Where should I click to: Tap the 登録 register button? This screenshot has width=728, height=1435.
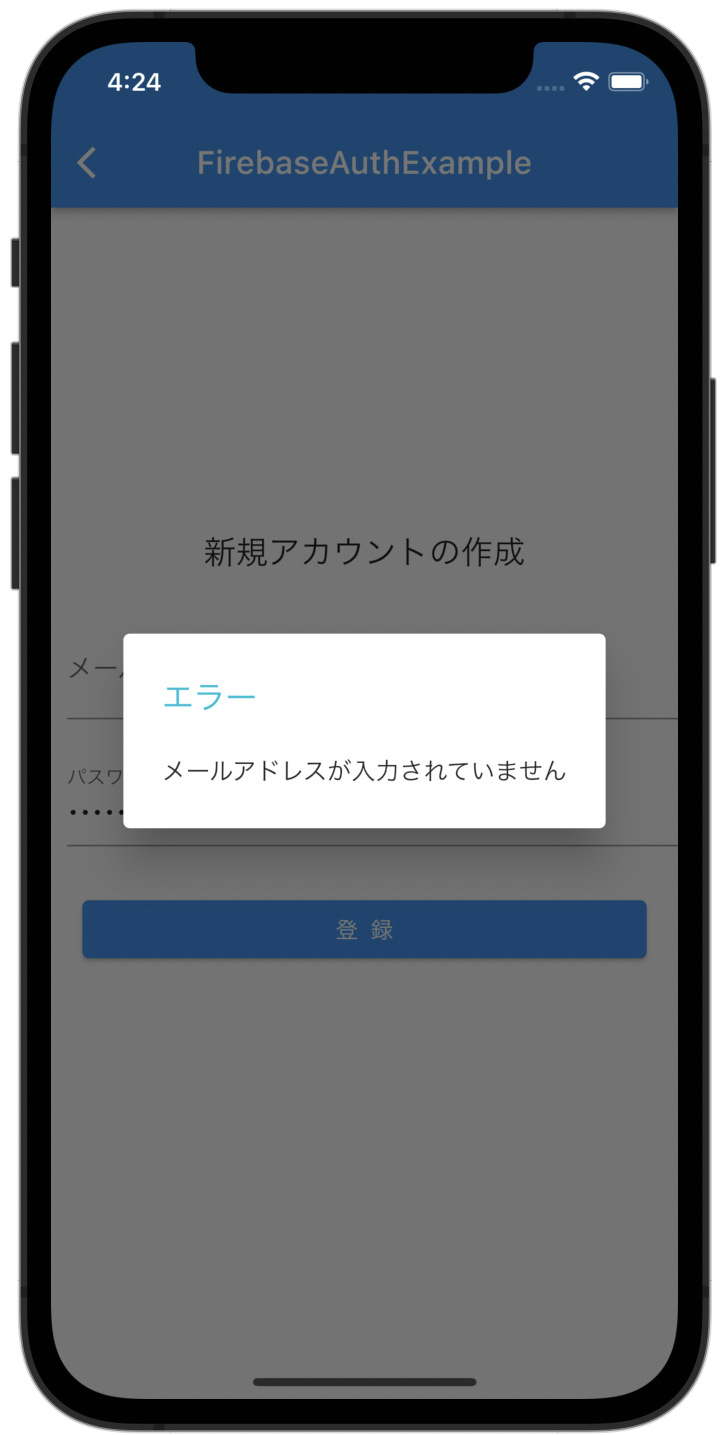(x=364, y=929)
